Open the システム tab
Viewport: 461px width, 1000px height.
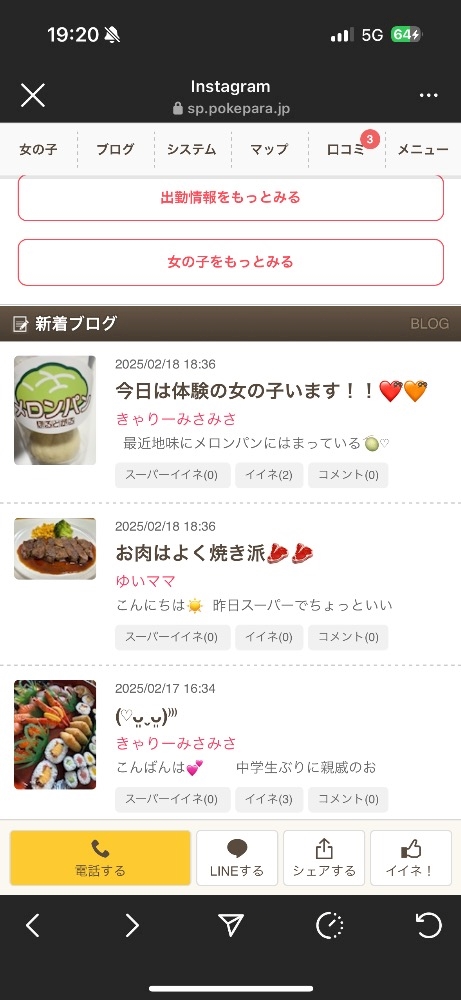[x=192, y=149]
